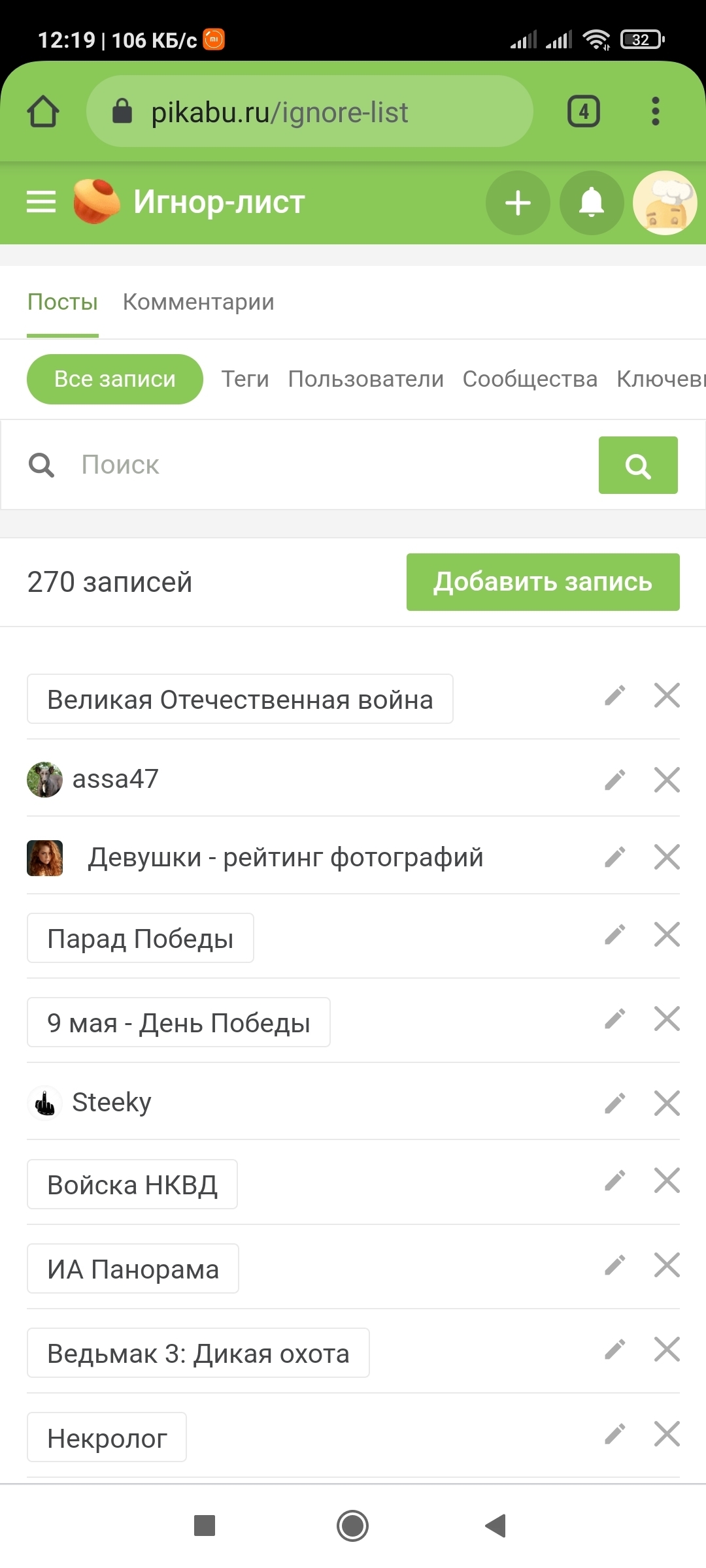The width and height of the screenshot is (706, 1568).
Task: Open the notifications bell
Action: tap(592, 203)
